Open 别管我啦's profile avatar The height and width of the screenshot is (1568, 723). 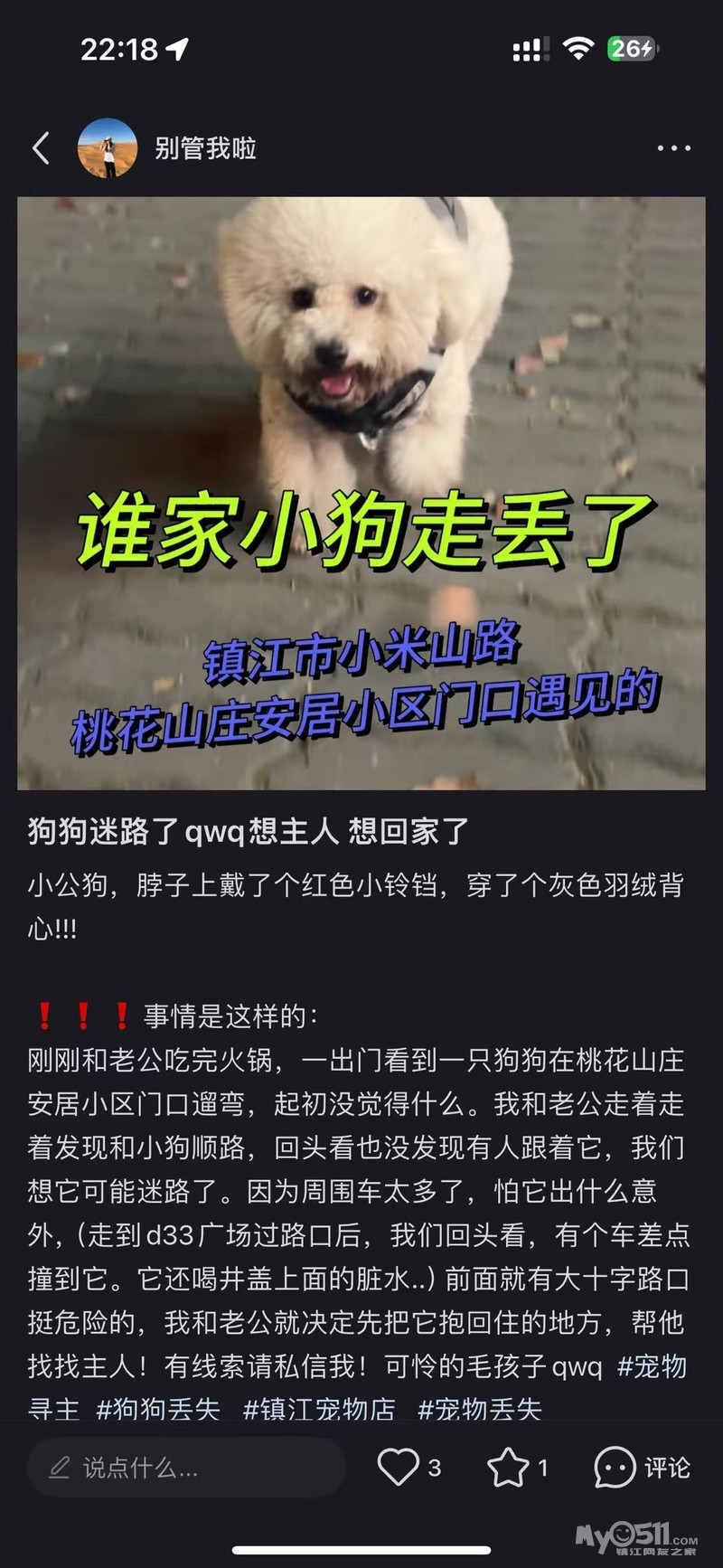point(108,147)
